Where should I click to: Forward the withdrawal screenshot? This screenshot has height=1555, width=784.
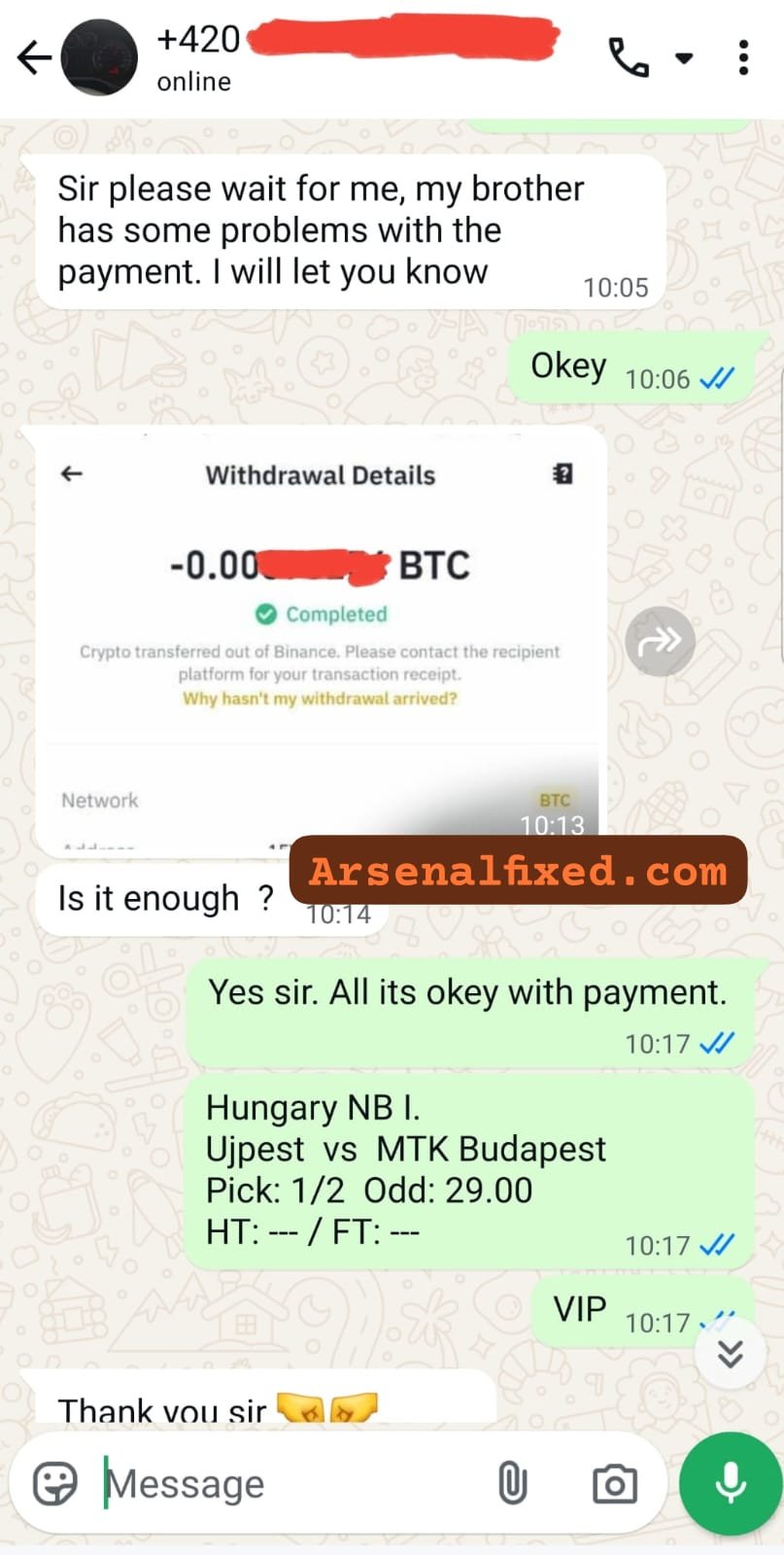pos(660,641)
